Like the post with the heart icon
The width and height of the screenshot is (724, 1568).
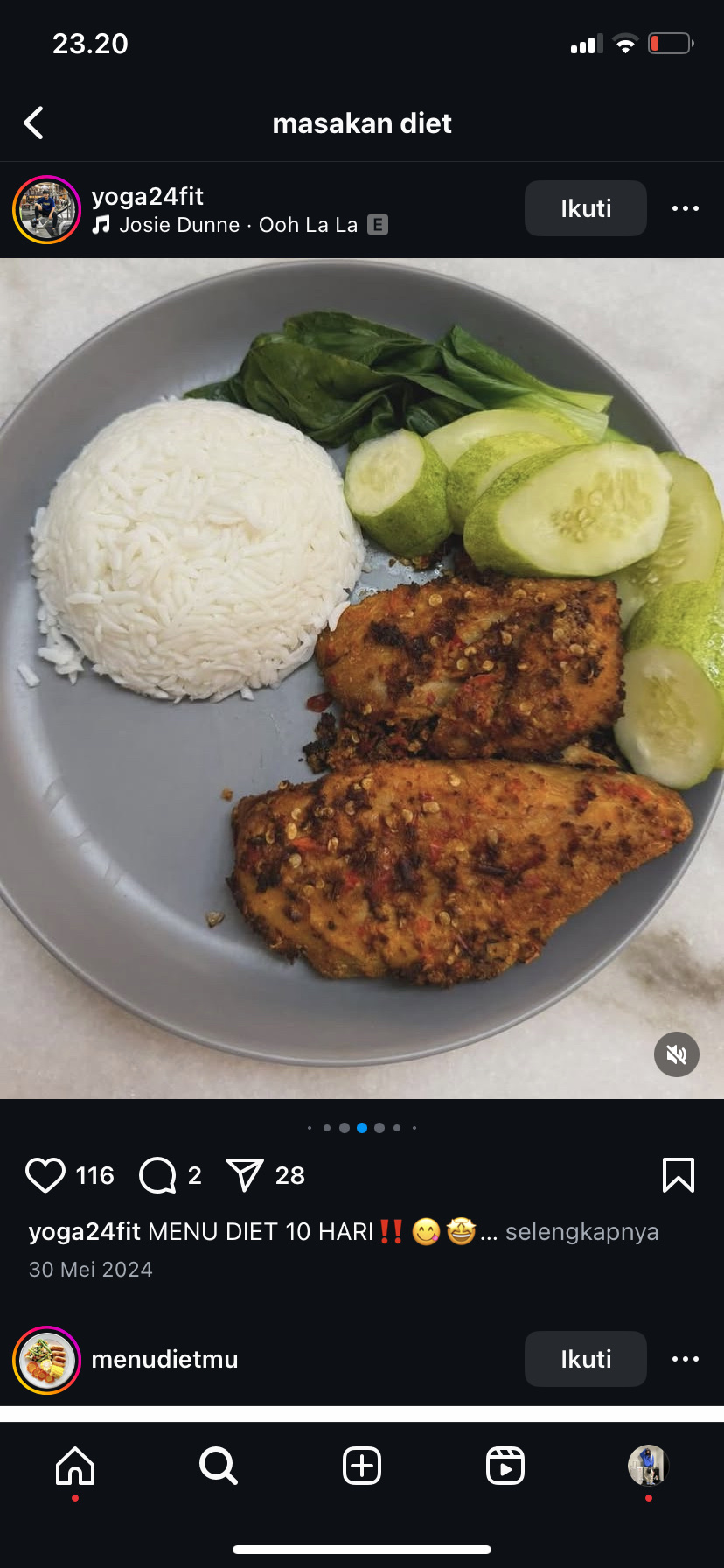pyautogui.click(x=46, y=1175)
